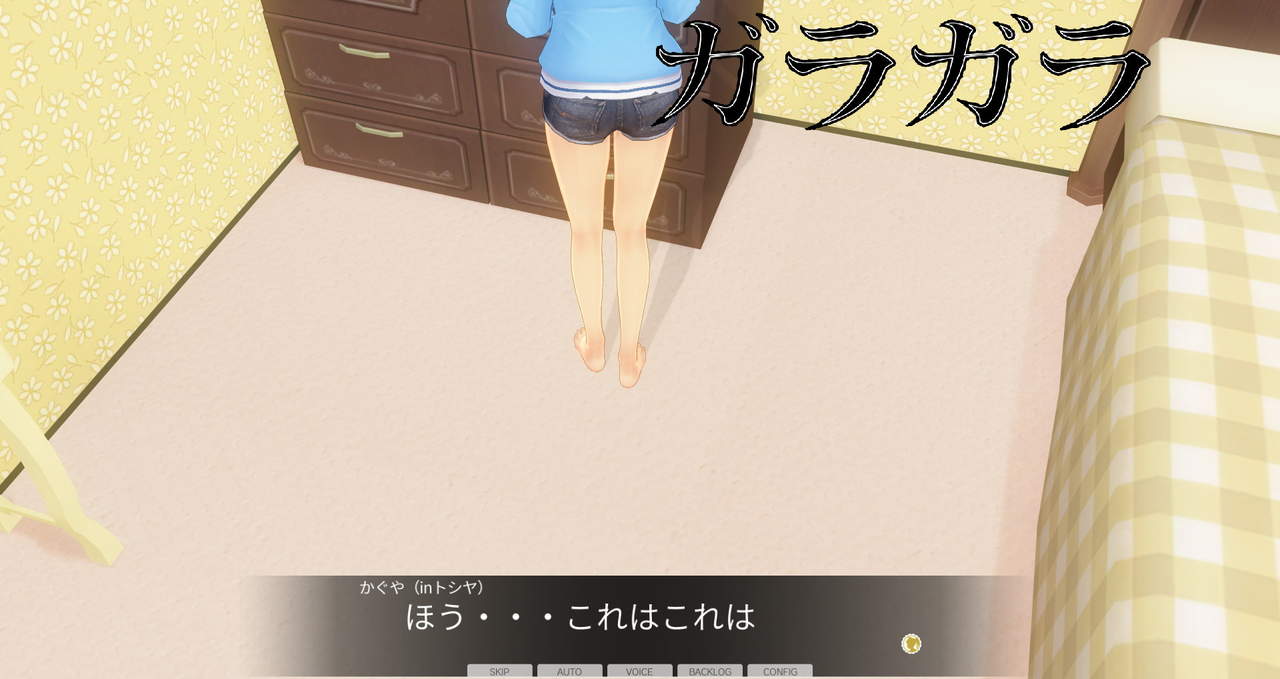Viewport: 1280px width, 679px height.
Task: Open the BACKLOG history
Action: click(710, 672)
